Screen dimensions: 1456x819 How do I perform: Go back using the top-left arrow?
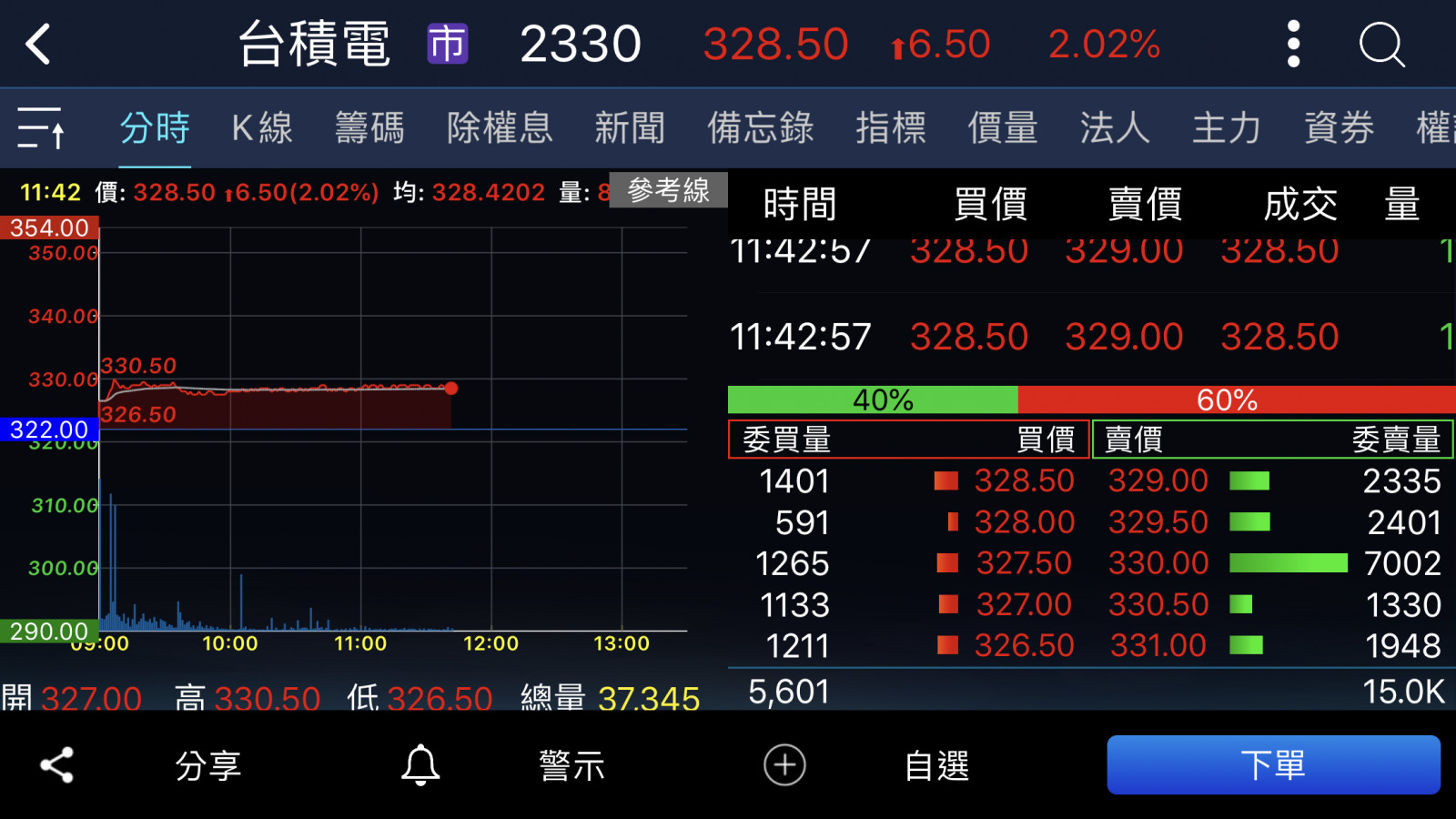point(38,44)
